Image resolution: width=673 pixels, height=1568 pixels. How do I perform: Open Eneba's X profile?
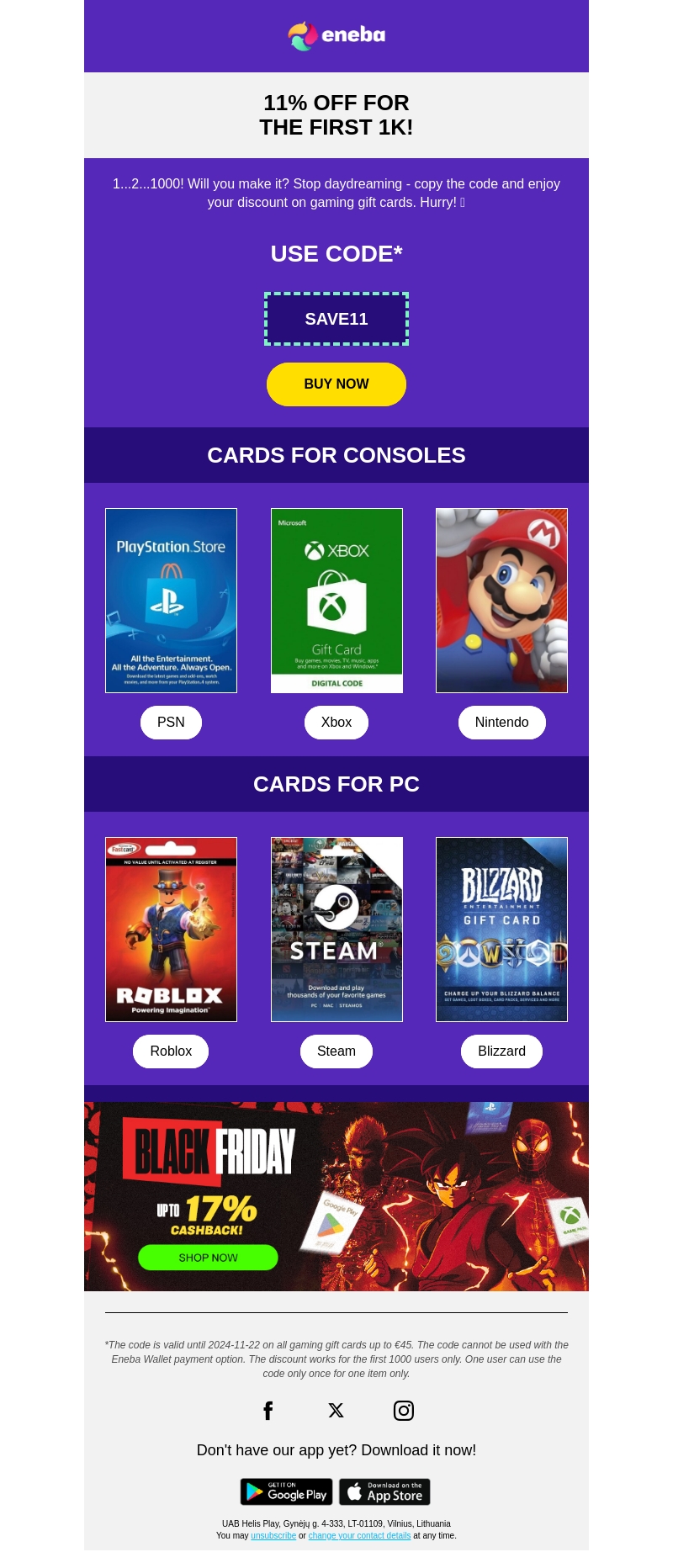click(x=336, y=1411)
